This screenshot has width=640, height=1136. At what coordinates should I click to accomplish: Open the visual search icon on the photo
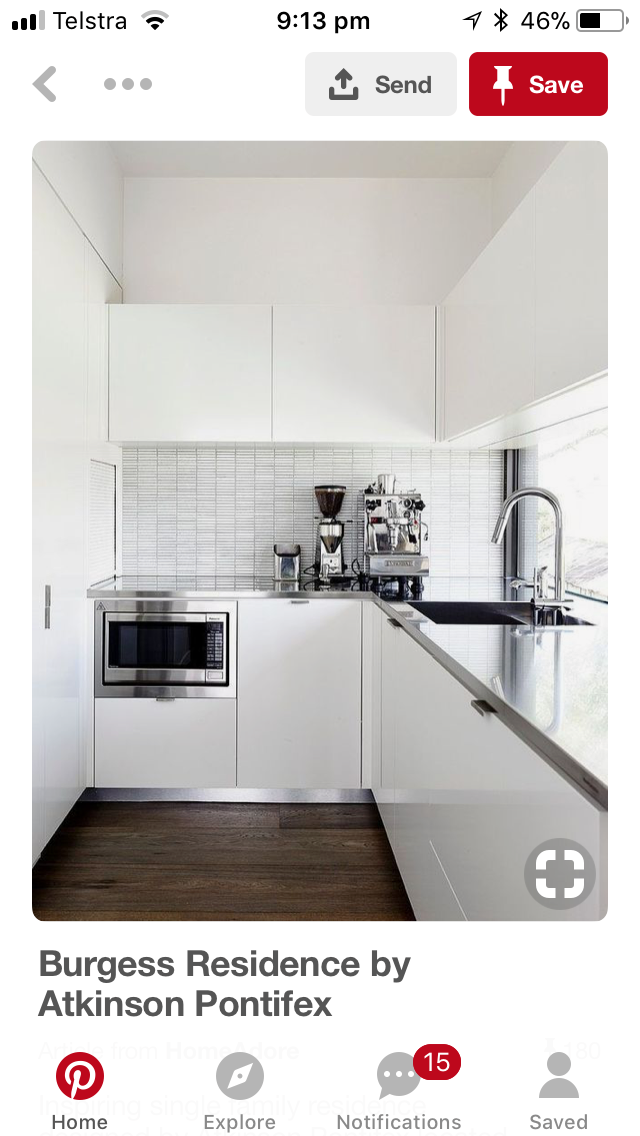tap(560, 874)
